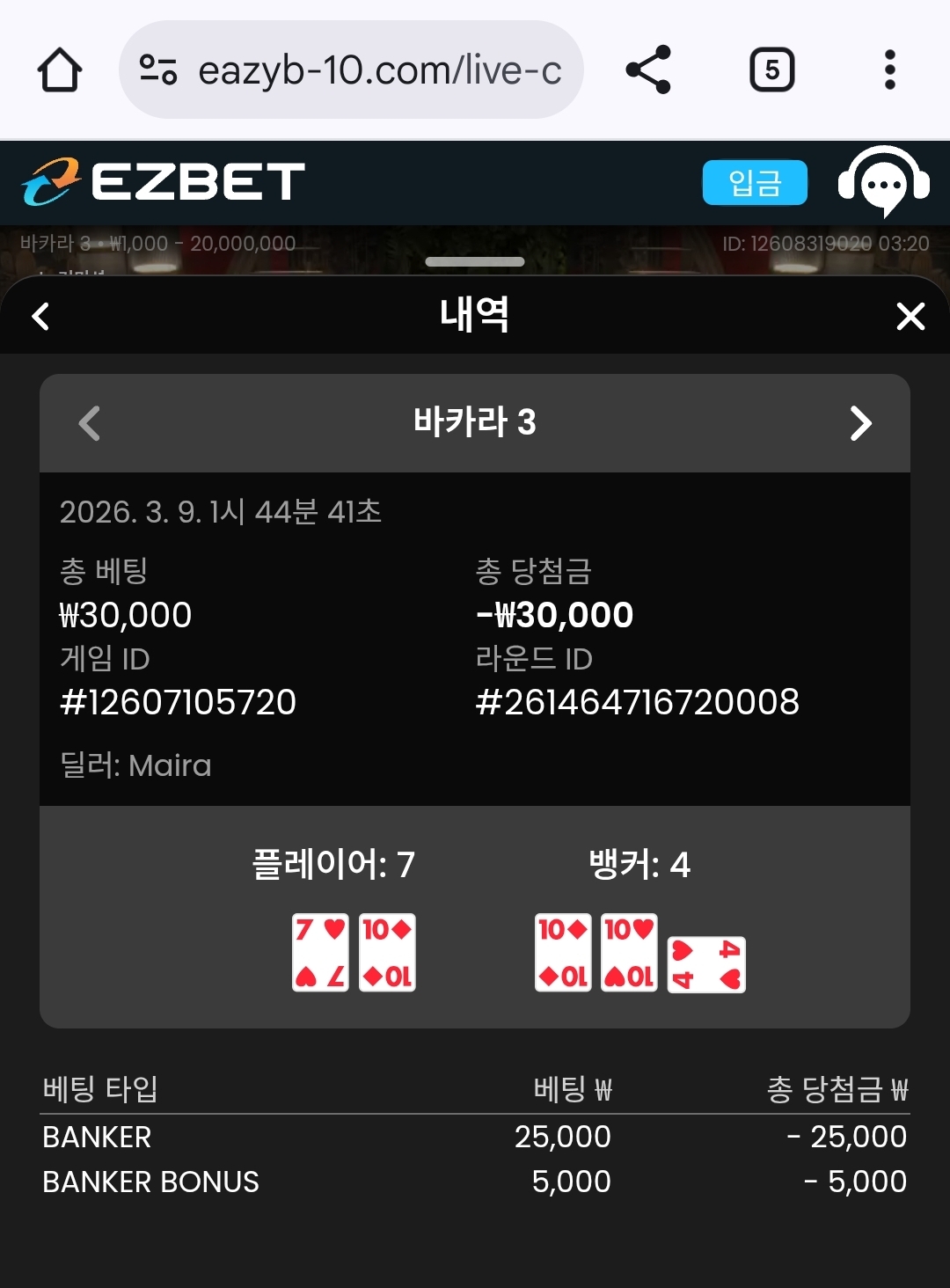Tap the 입금 deposit button
The width and height of the screenshot is (950, 1288).
point(755,182)
